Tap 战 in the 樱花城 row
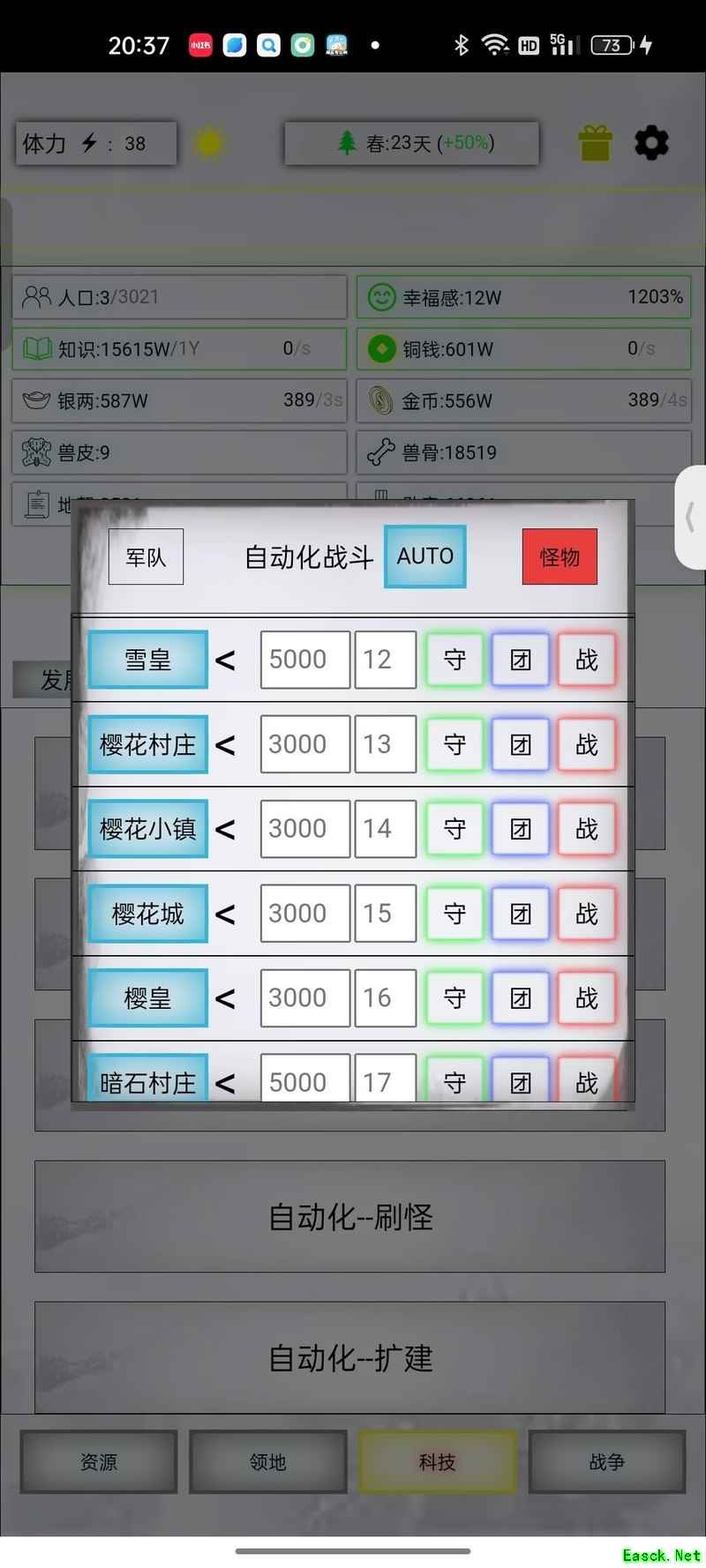Viewport: 706px width, 1568px height. coord(587,914)
